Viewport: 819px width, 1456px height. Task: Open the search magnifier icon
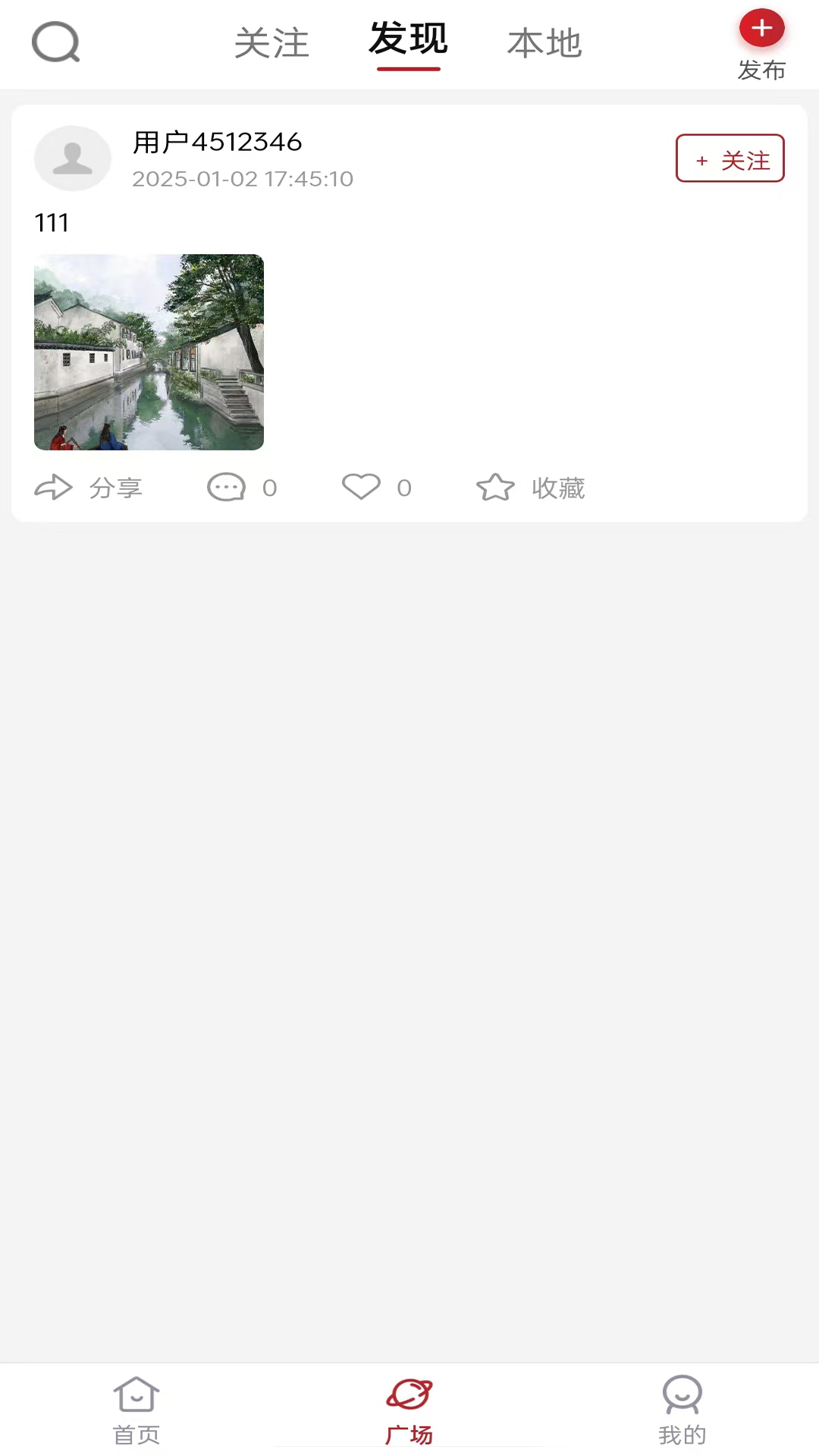click(55, 42)
